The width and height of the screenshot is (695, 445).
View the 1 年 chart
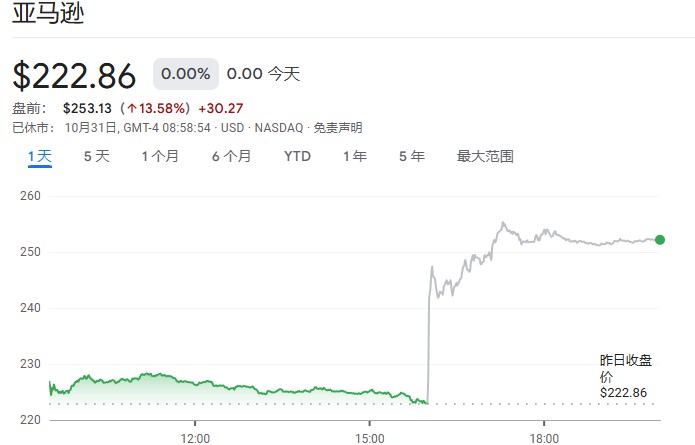pos(354,156)
